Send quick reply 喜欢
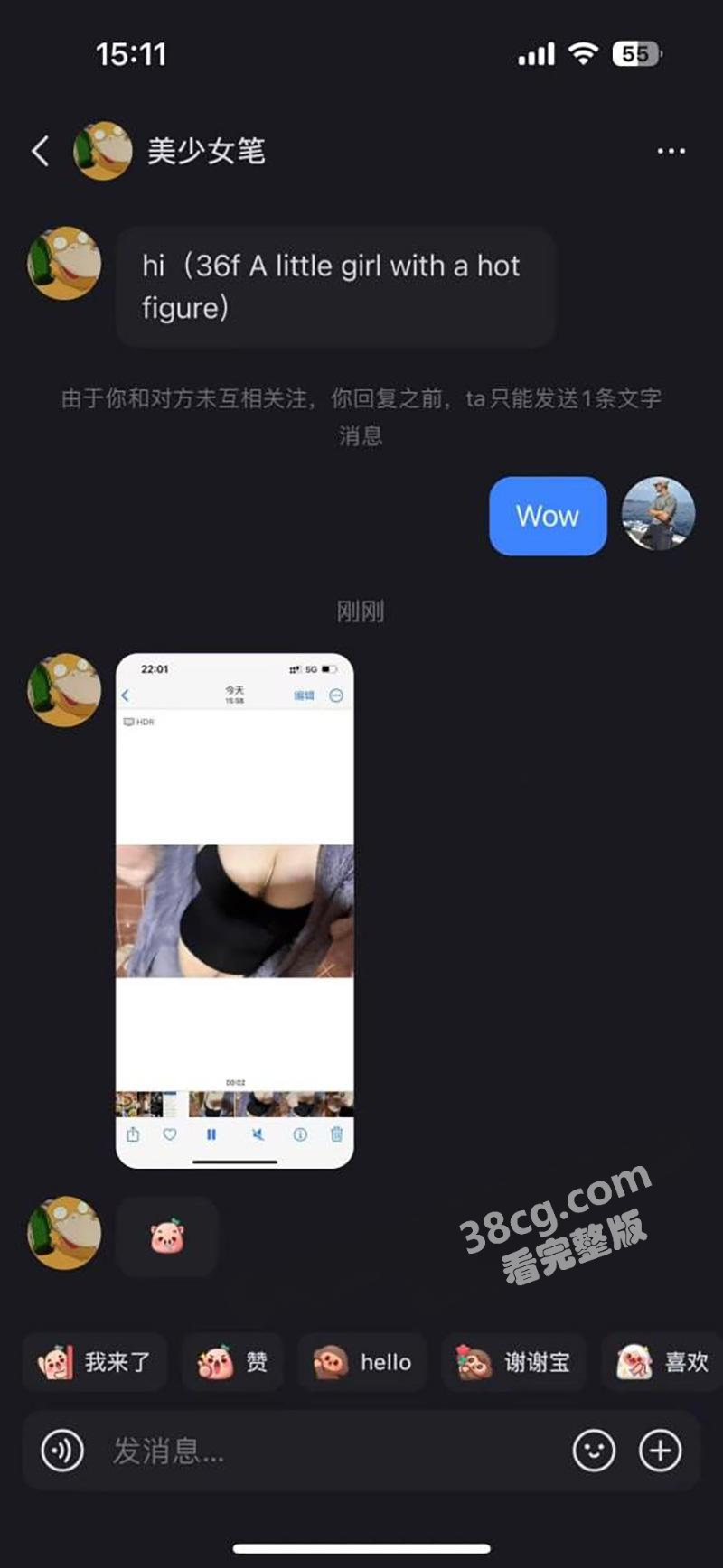The height and width of the screenshot is (1568, 723). 662,1362
